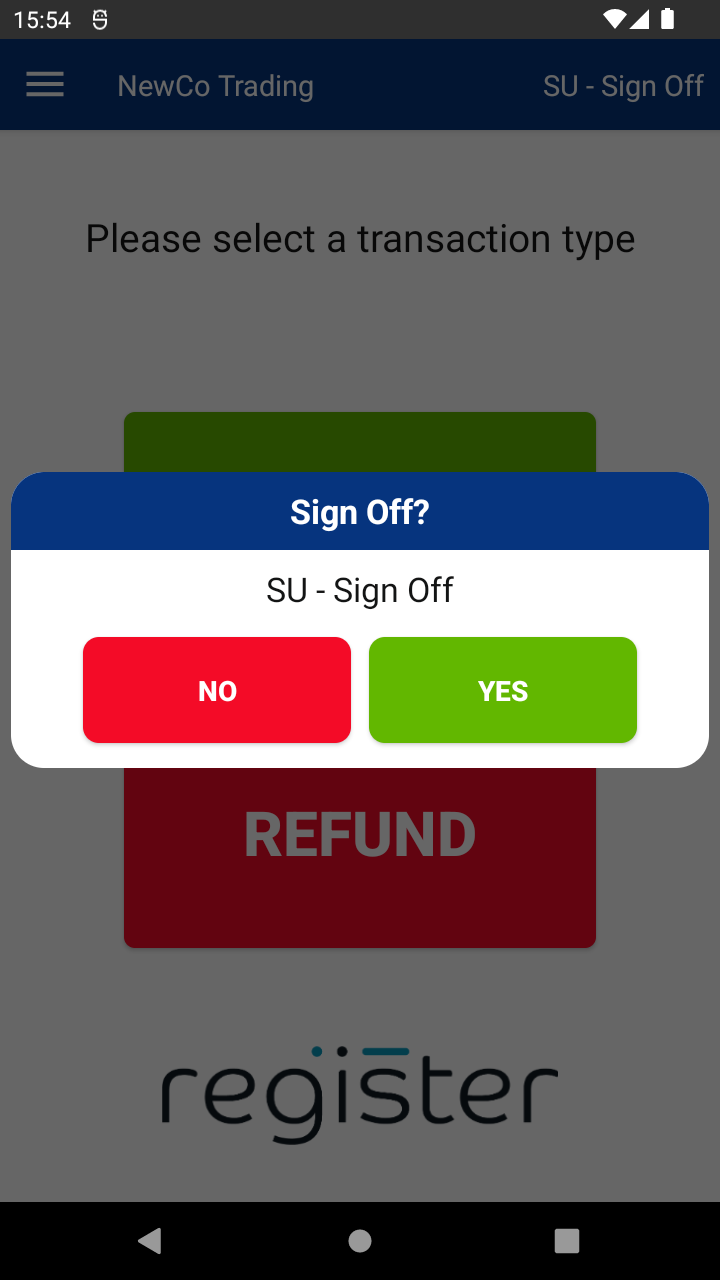
Task: Cancel sign off by choosing NO
Action: (x=217, y=690)
